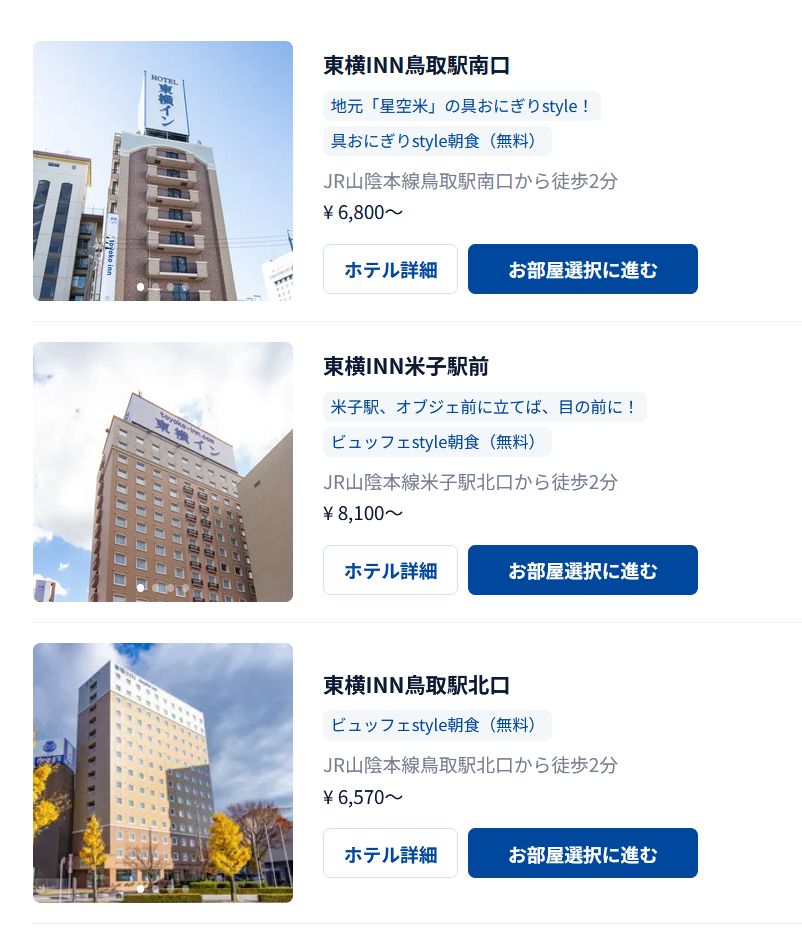Proceed to room selection for 東横INN鳥取駅南口
This screenshot has height=949, width=802.
coord(582,269)
